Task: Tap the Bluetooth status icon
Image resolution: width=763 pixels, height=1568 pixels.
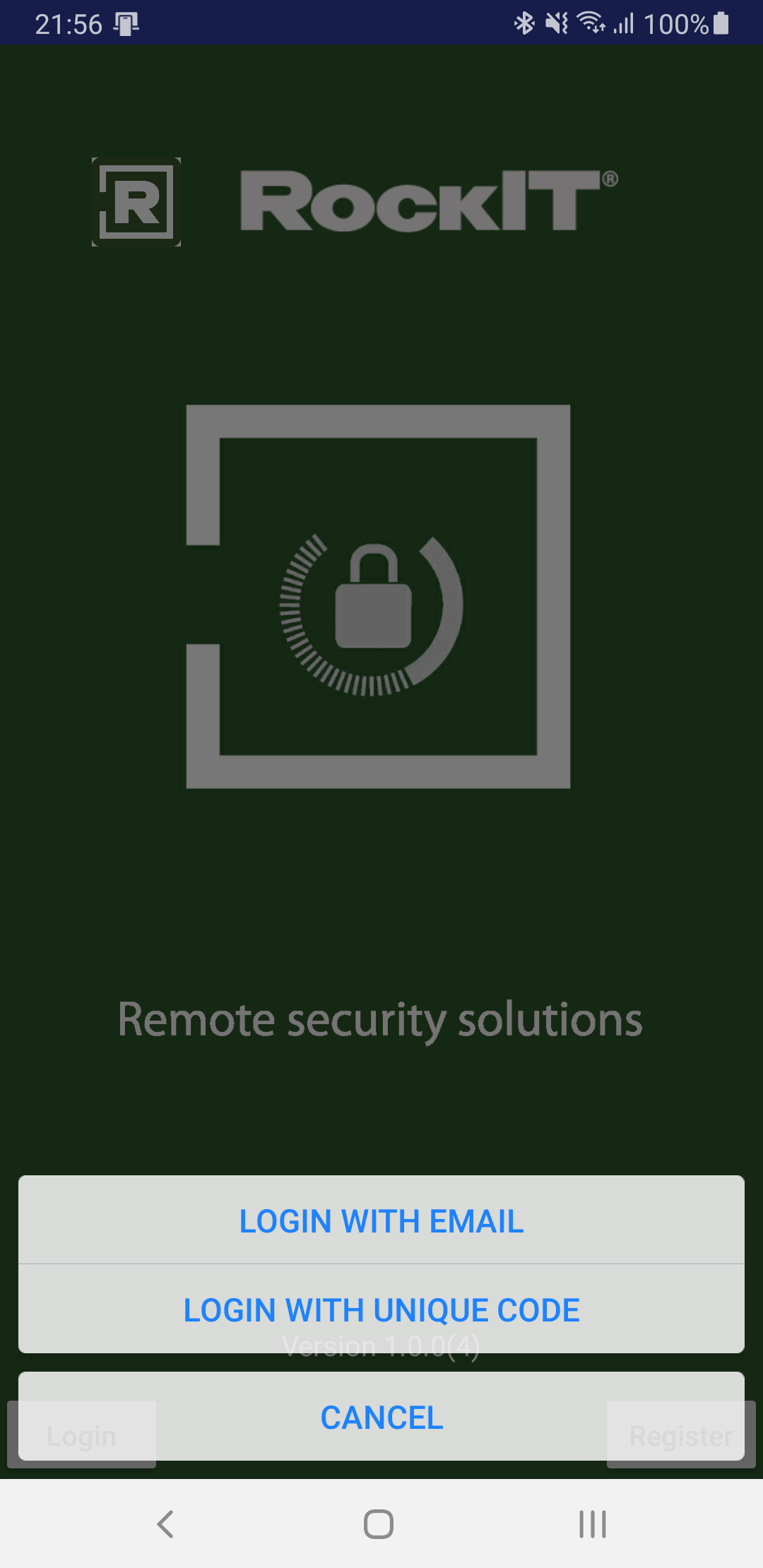Action: (x=524, y=23)
